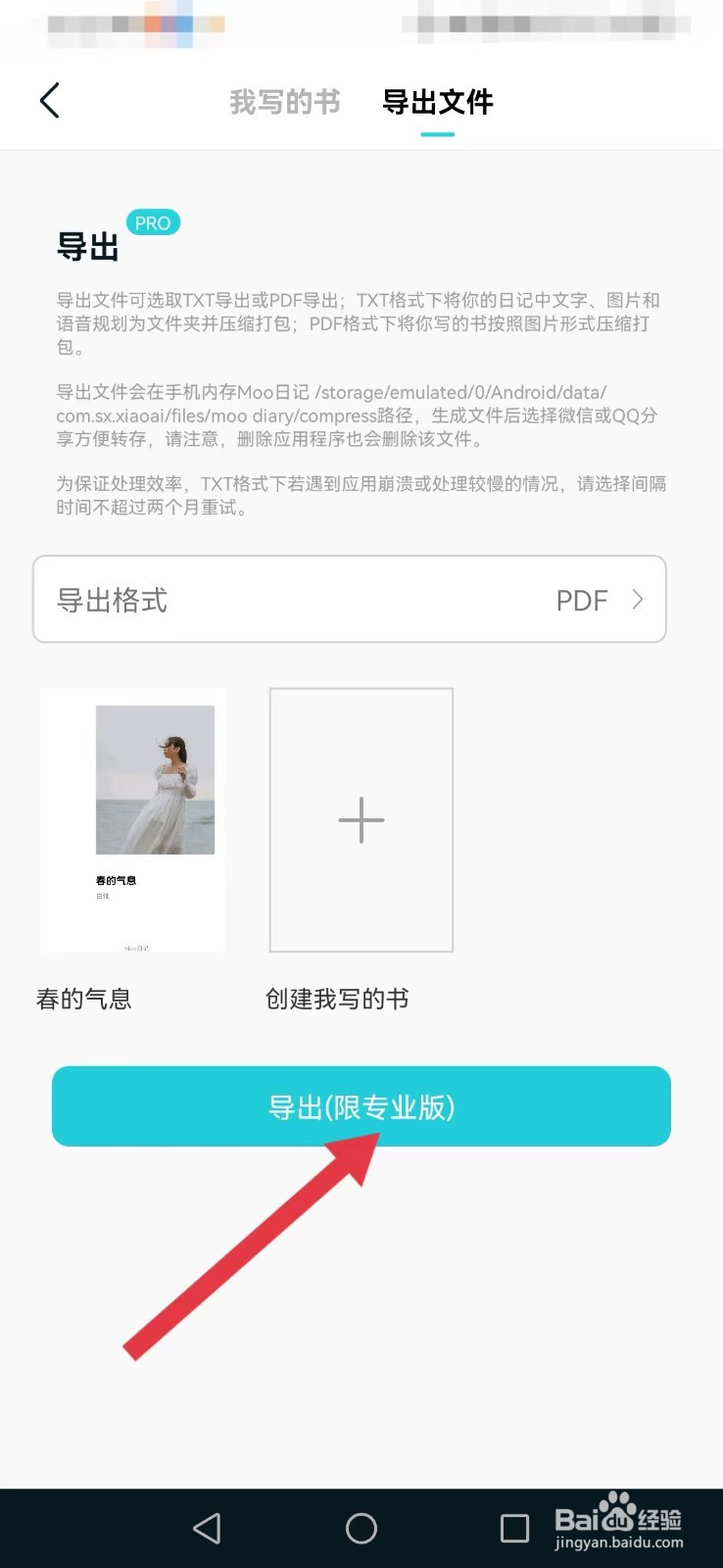Screen dimensions: 723x1568
Task: Tap the 创建我写的书 label
Action: (337, 999)
